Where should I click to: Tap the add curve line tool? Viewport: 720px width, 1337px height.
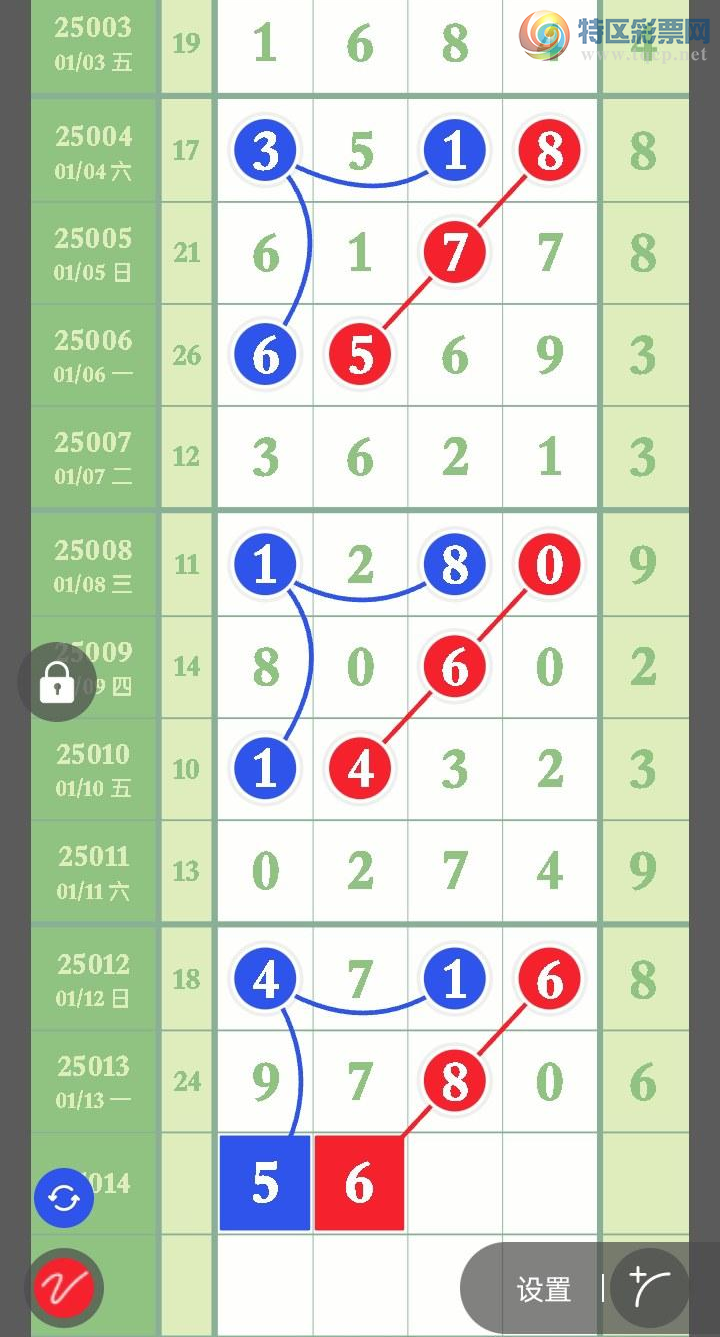point(649,1288)
